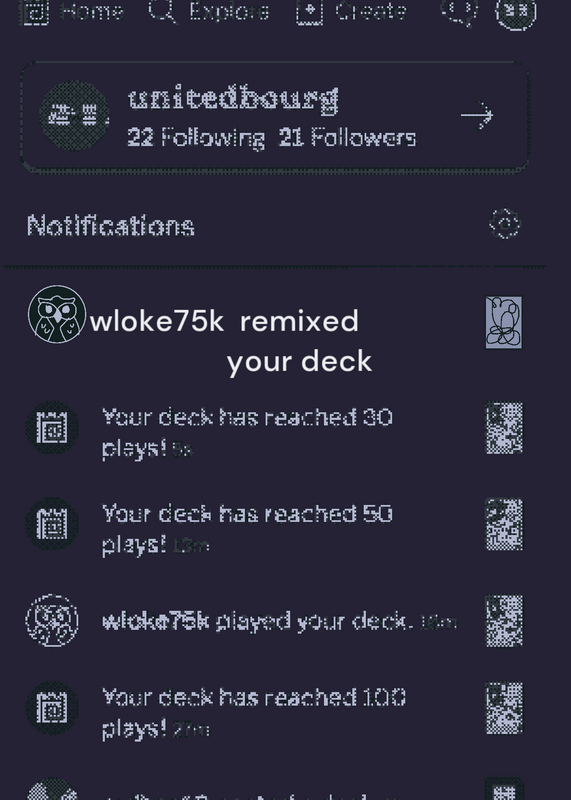Tap the account avatar in top bar
This screenshot has width=571, height=800.
[516, 11]
